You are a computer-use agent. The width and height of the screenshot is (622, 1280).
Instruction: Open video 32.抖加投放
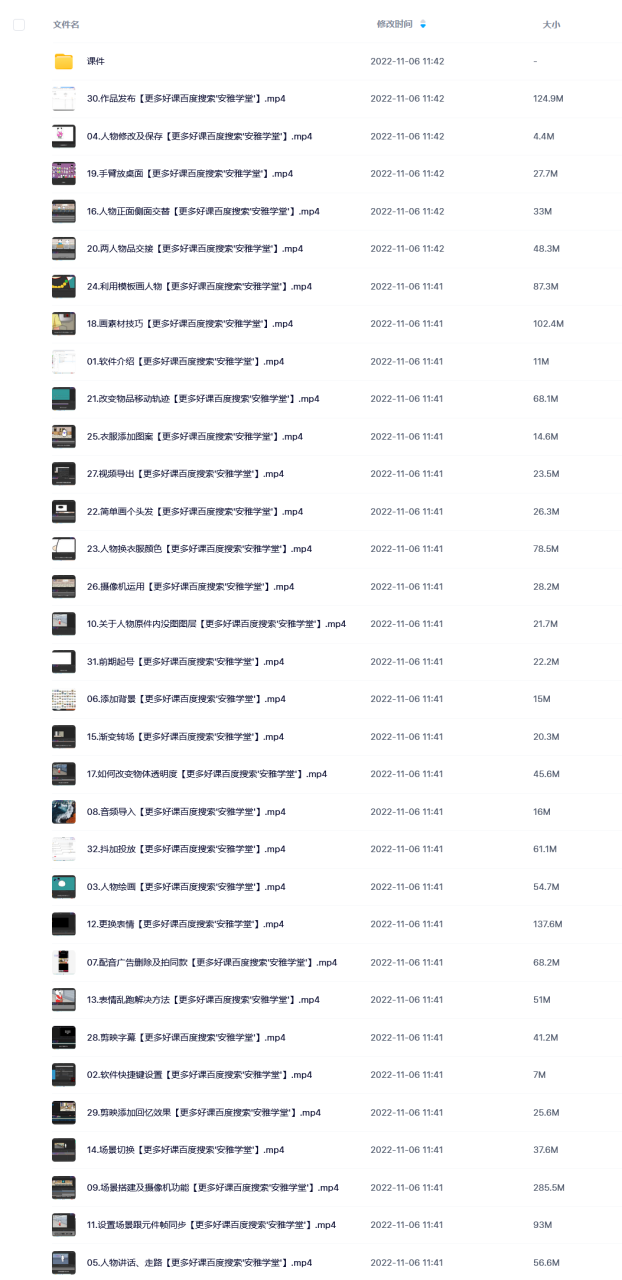pos(186,849)
